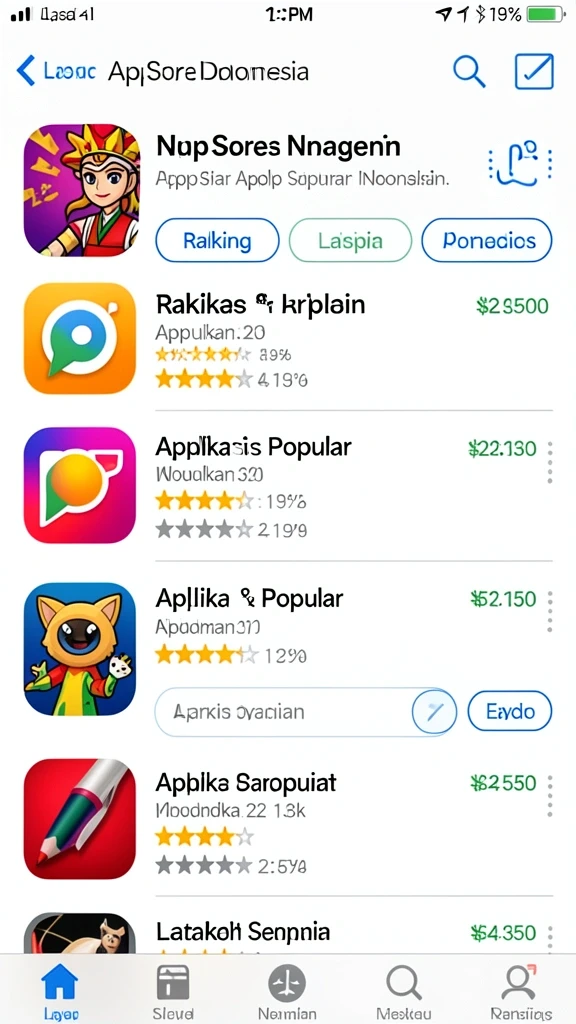Switch to the Nemian tab

point(287,989)
